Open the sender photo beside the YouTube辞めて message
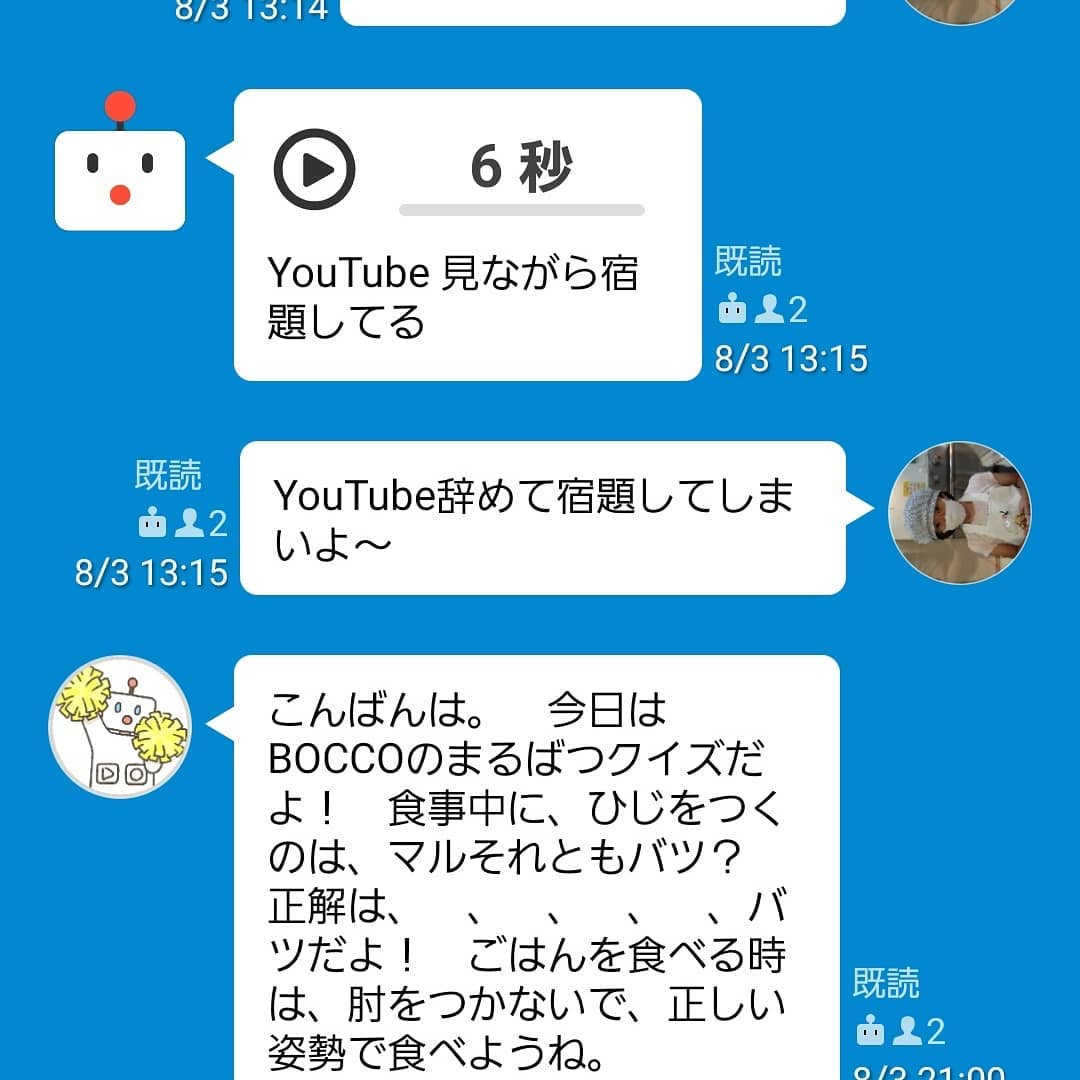Viewport: 1080px width, 1080px height. click(960, 512)
